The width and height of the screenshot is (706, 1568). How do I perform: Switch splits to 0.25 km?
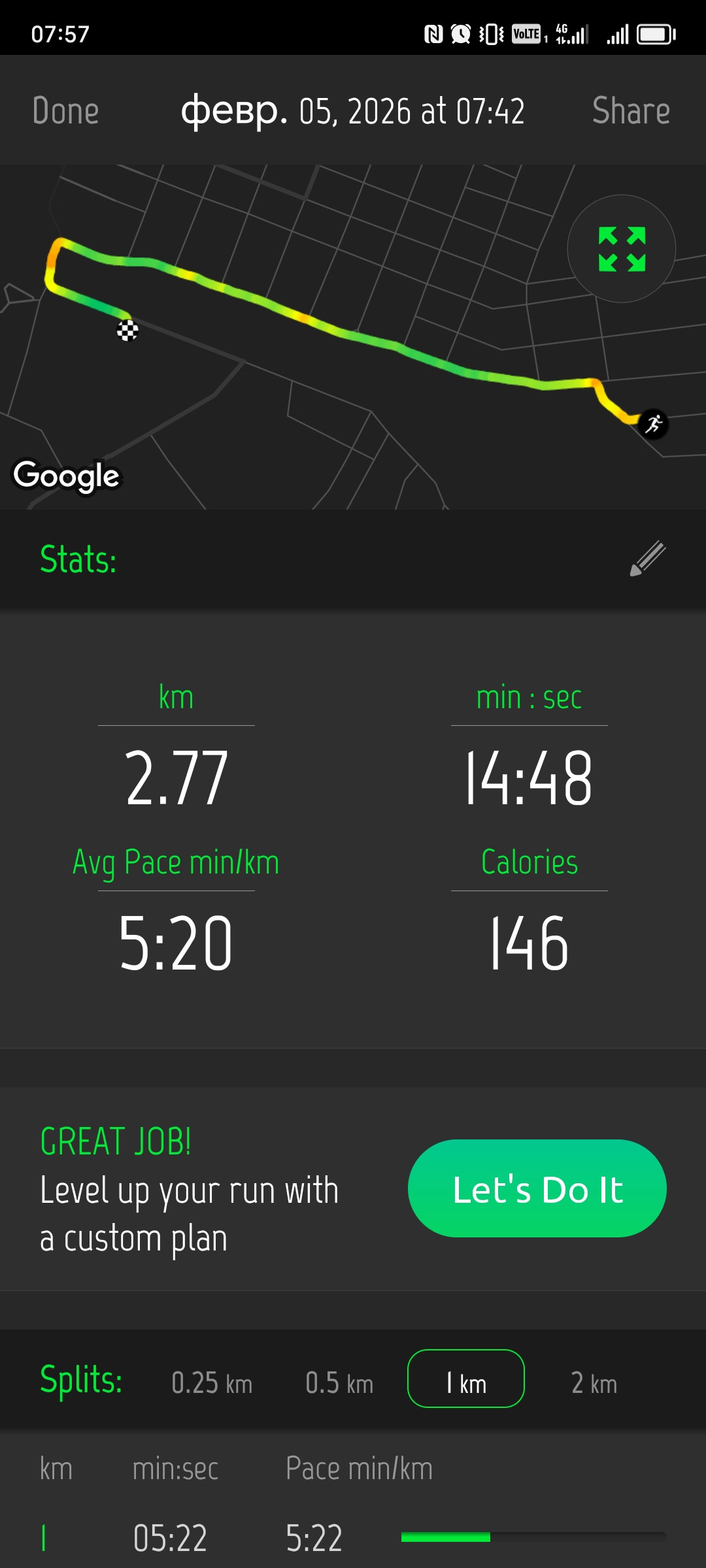212,1383
